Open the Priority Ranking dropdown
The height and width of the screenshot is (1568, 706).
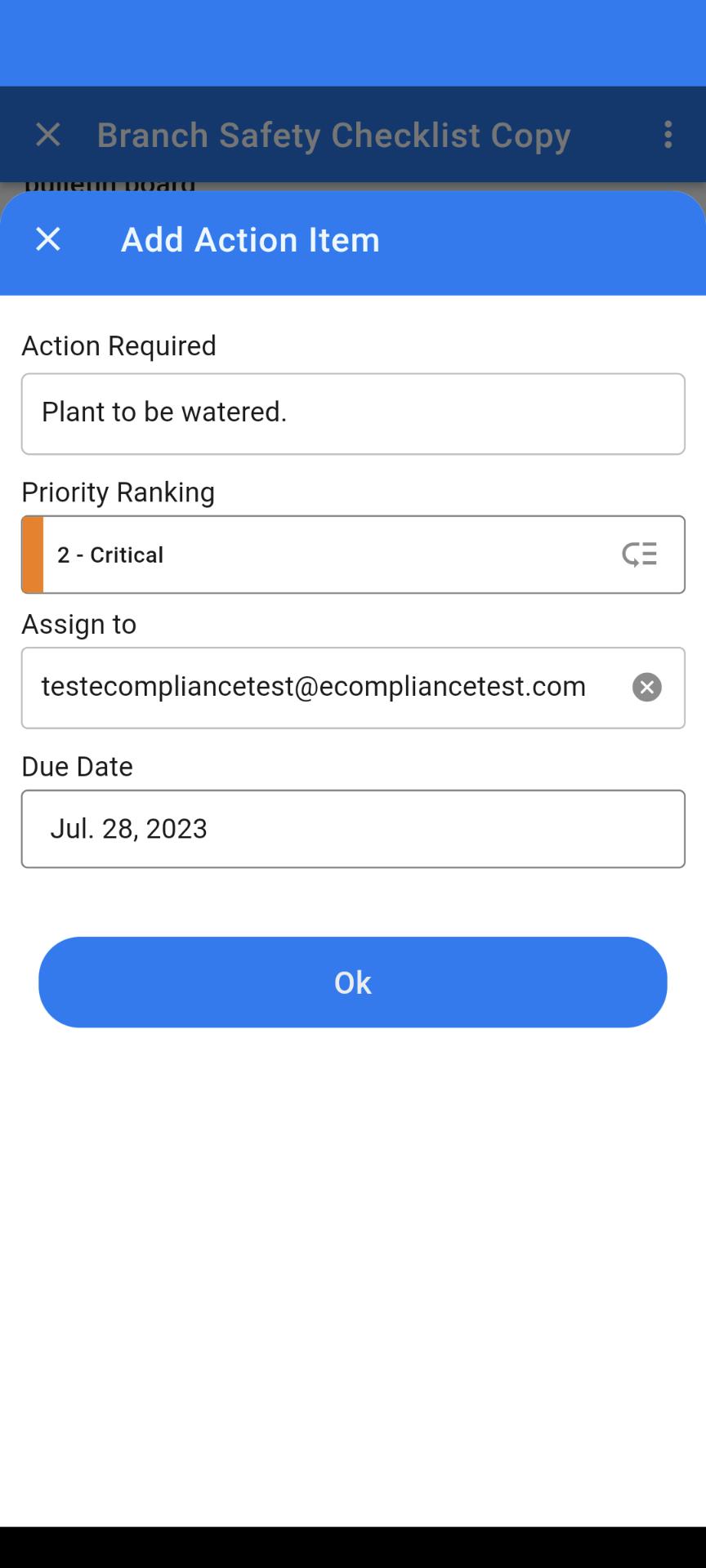coord(353,555)
